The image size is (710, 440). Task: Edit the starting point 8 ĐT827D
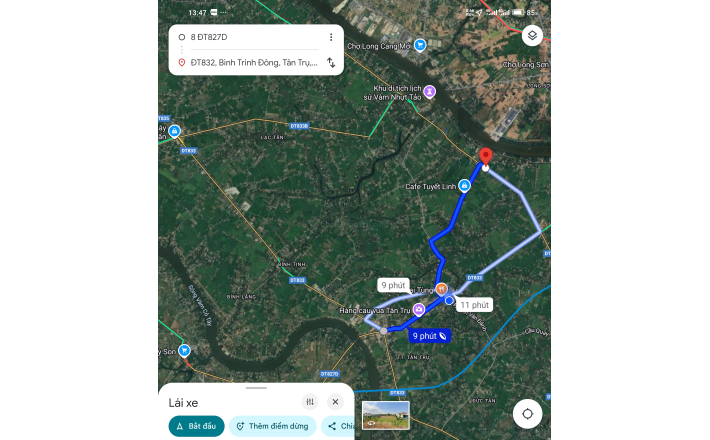pyautogui.click(x=250, y=37)
